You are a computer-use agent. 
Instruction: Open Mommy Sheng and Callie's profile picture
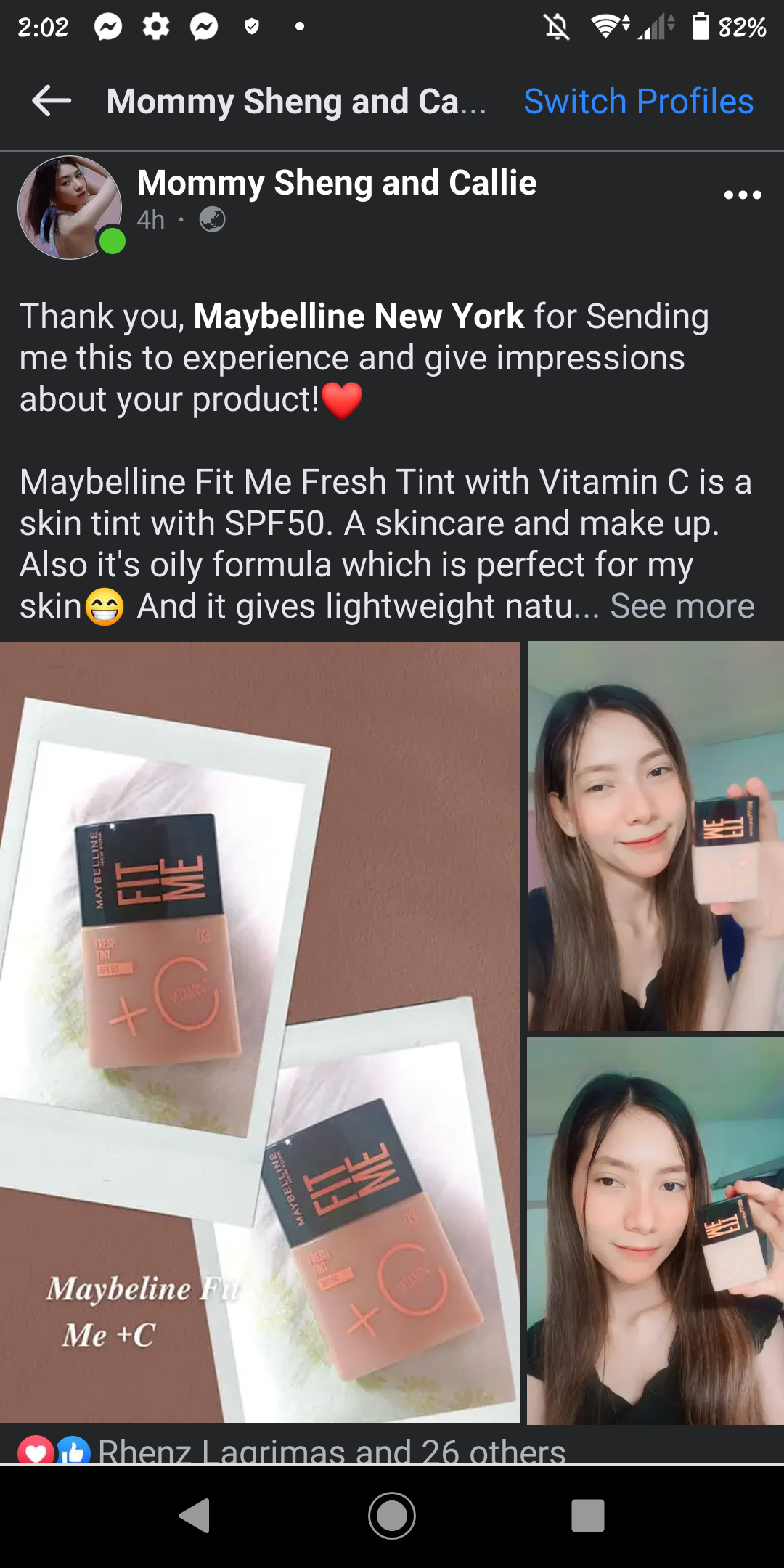pyautogui.click(x=70, y=208)
